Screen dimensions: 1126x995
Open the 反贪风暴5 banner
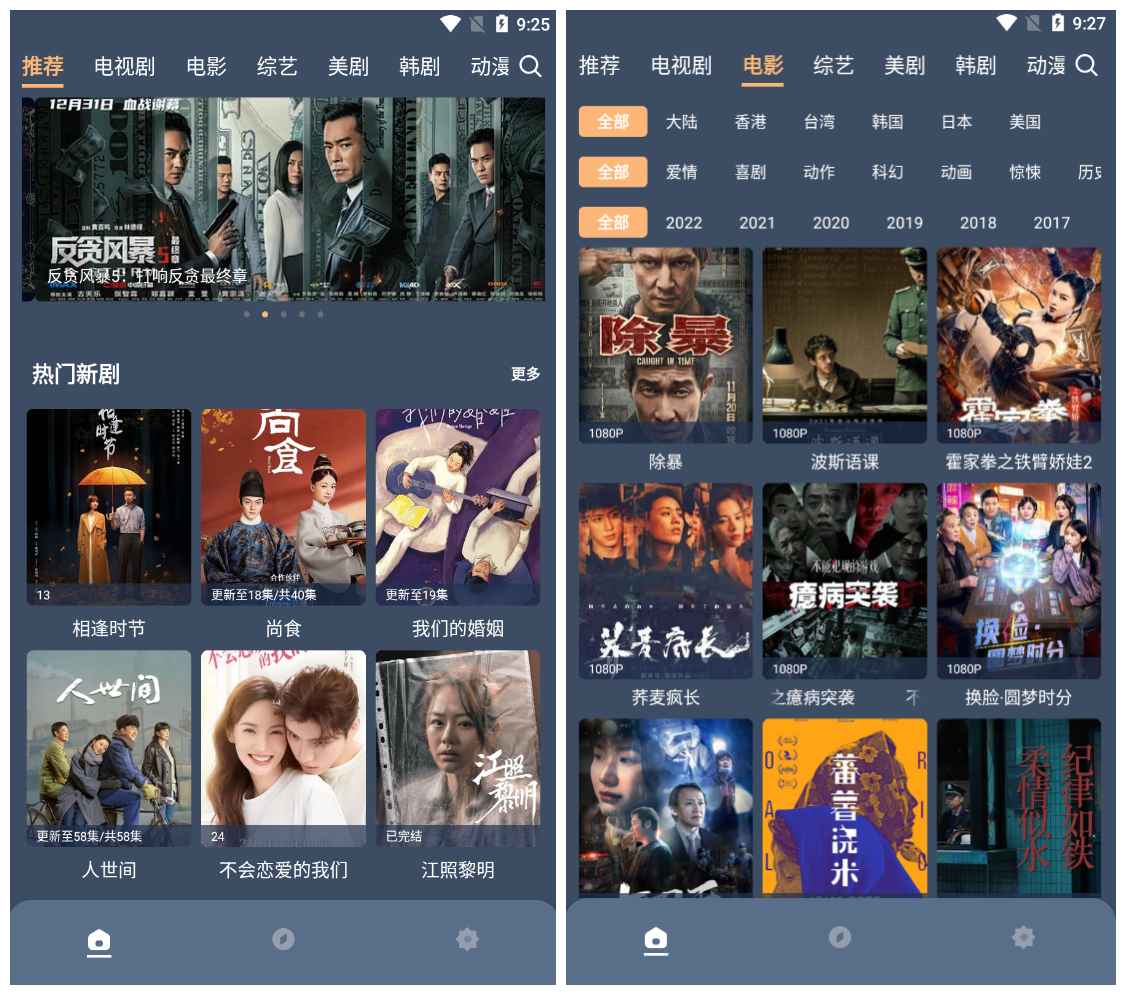[283, 199]
